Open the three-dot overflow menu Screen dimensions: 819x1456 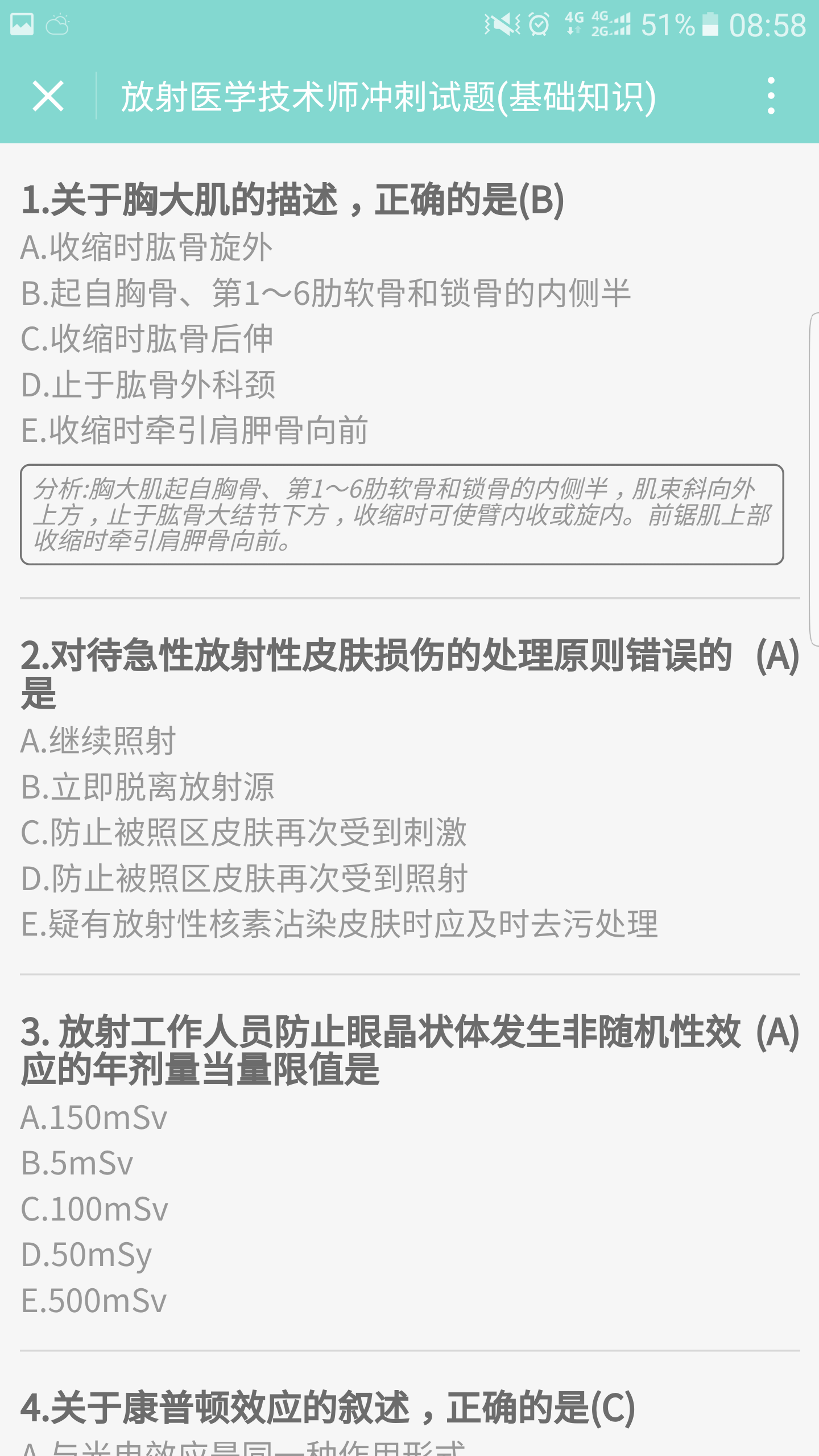[771, 96]
